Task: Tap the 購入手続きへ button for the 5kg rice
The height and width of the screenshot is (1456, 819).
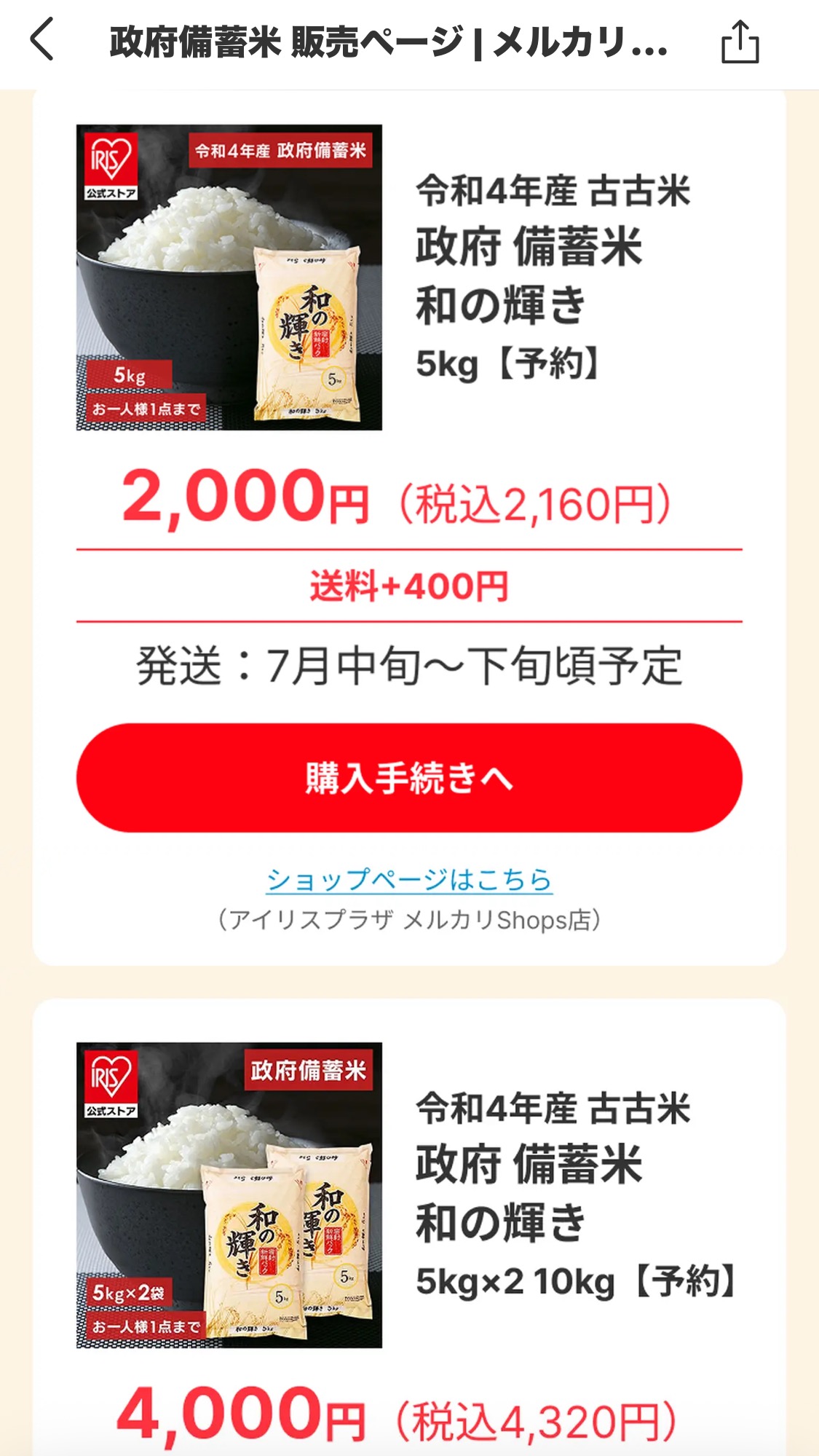Action: [x=409, y=778]
